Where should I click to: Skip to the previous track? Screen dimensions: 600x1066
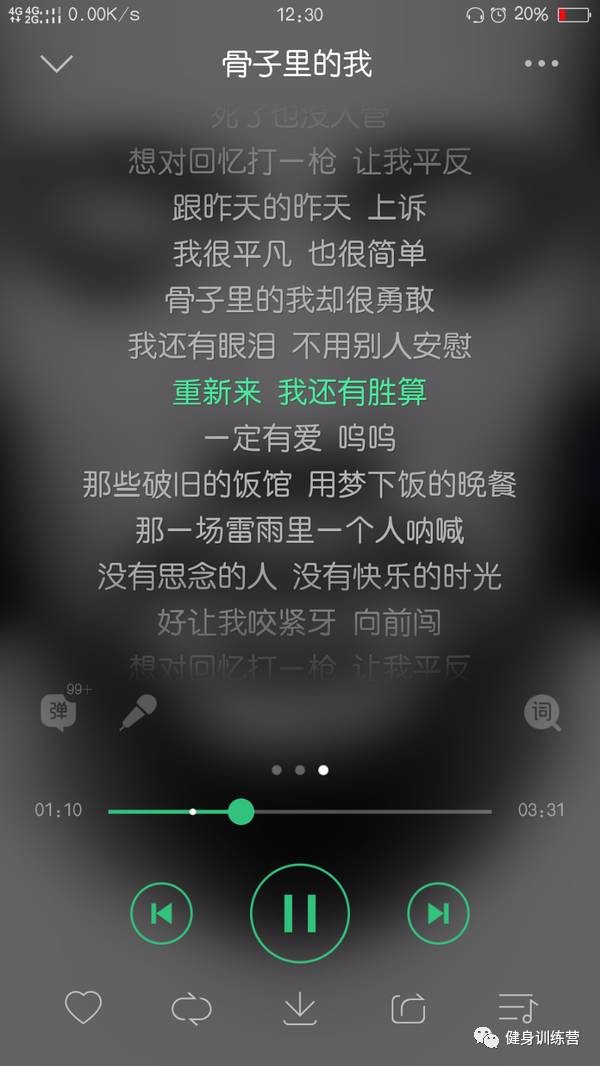161,913
